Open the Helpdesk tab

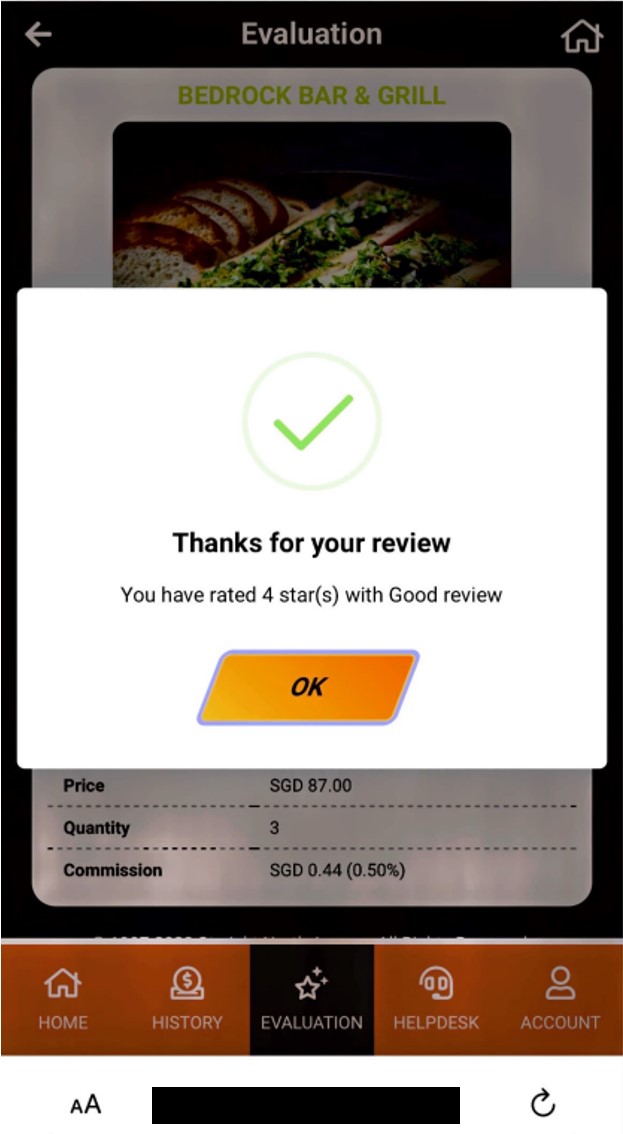[x=436, y=1000]
